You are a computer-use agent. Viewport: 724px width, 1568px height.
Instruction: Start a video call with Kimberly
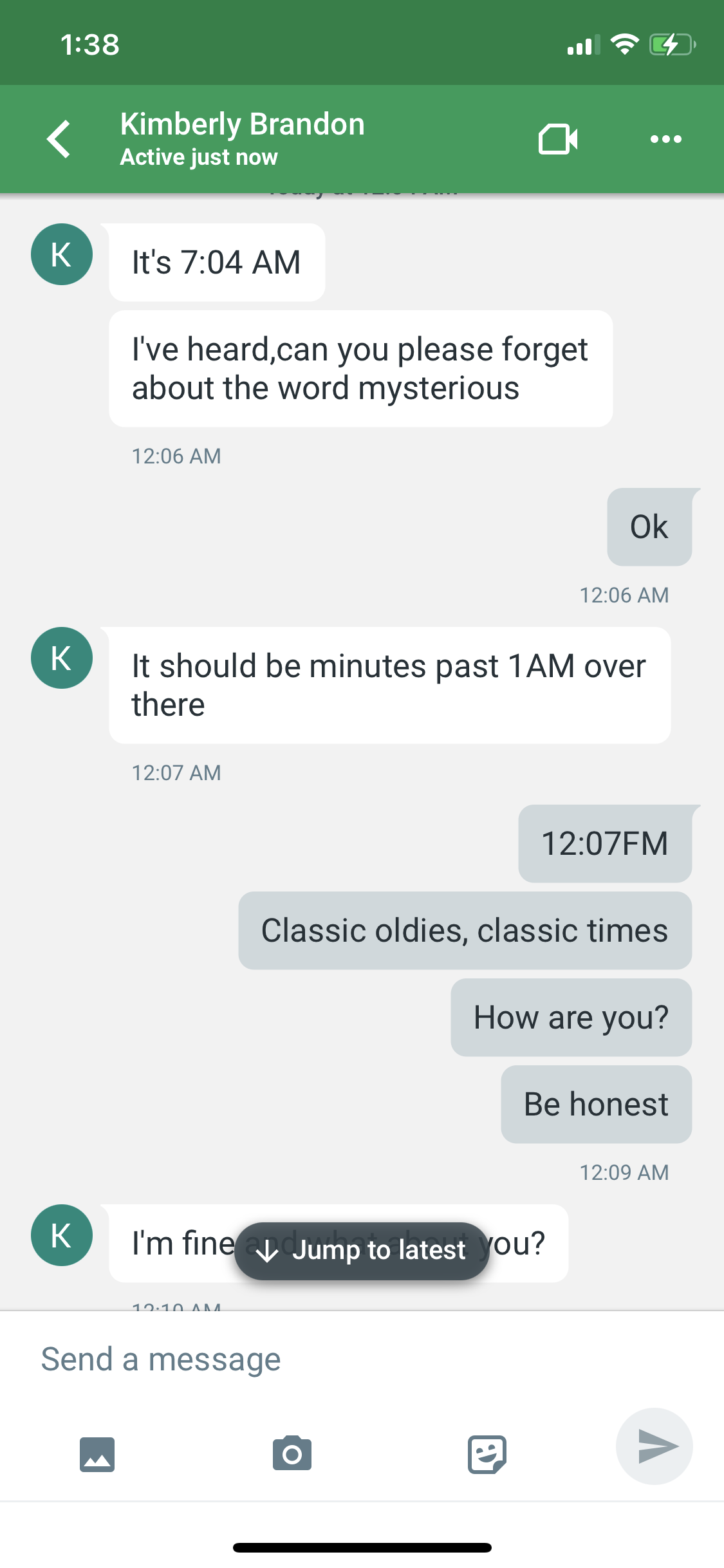(x=558, y=139)
